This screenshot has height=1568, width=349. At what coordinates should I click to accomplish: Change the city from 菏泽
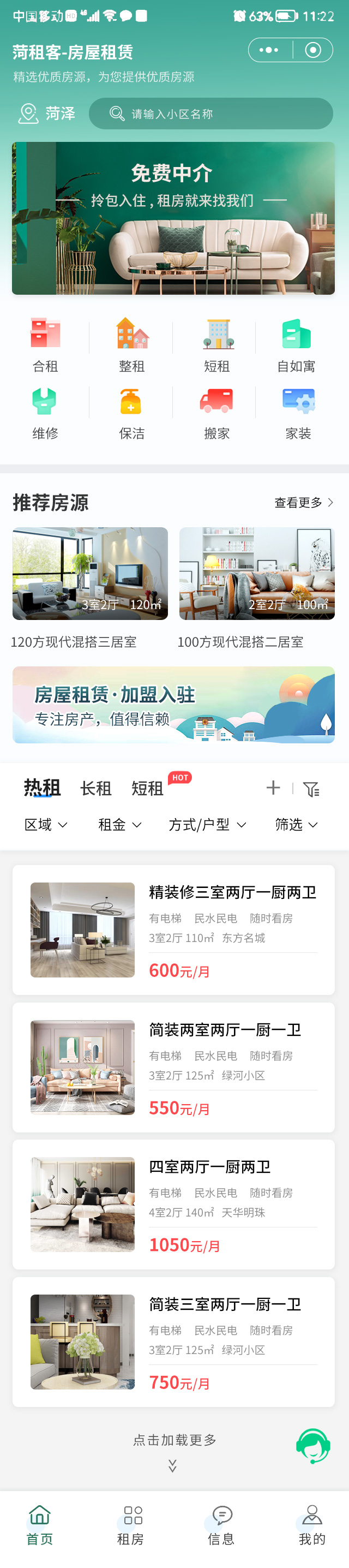pos(47,113)
